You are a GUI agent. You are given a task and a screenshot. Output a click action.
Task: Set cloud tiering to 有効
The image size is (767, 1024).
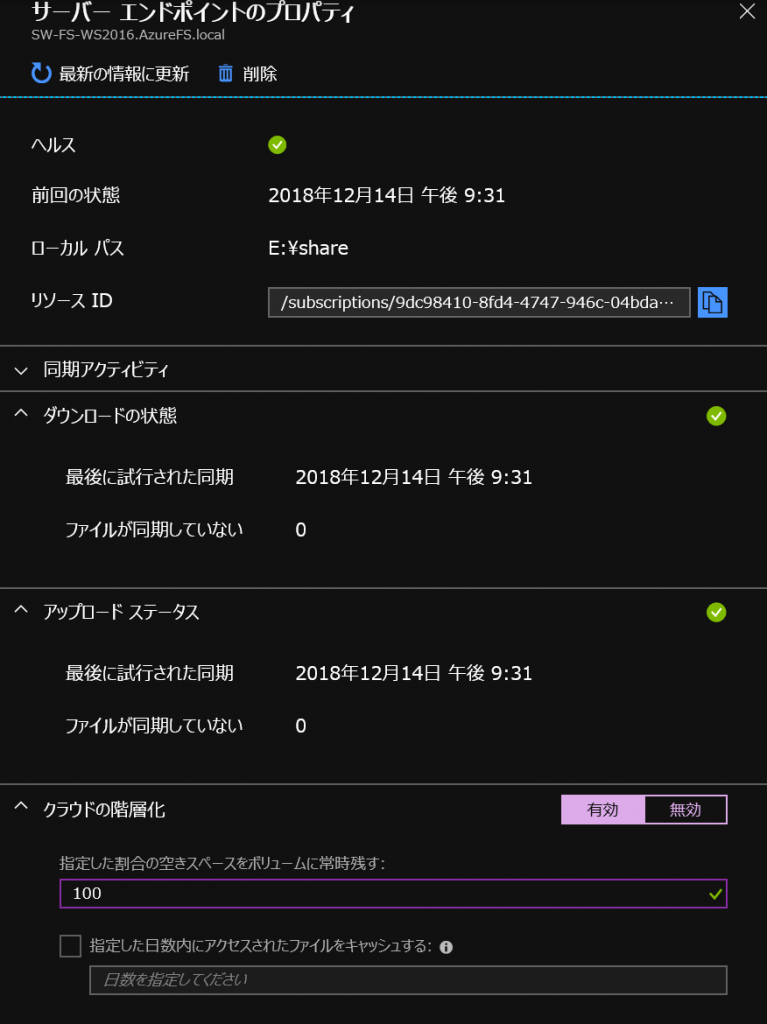(603, 810)
